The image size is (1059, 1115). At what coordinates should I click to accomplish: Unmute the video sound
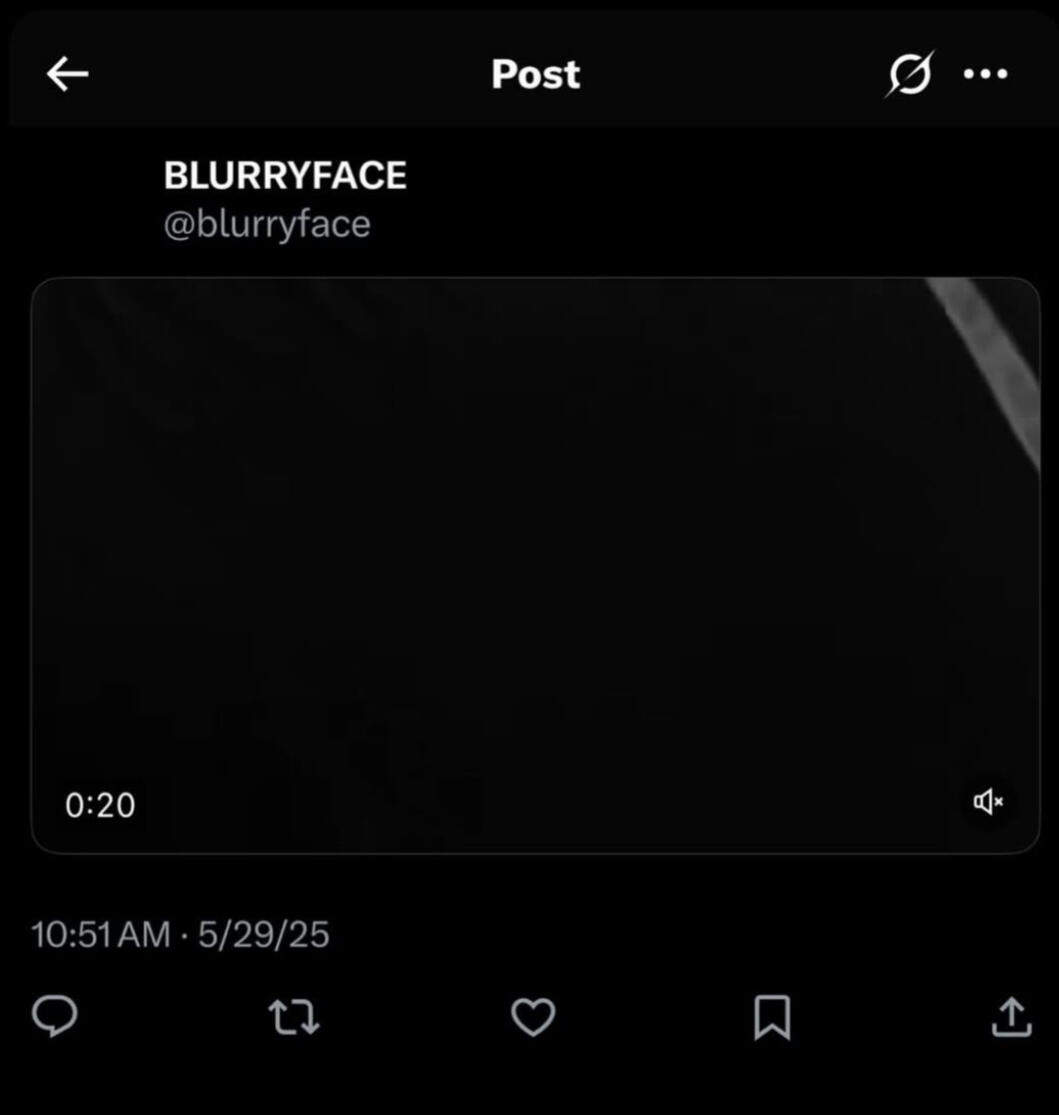(988, 801)
